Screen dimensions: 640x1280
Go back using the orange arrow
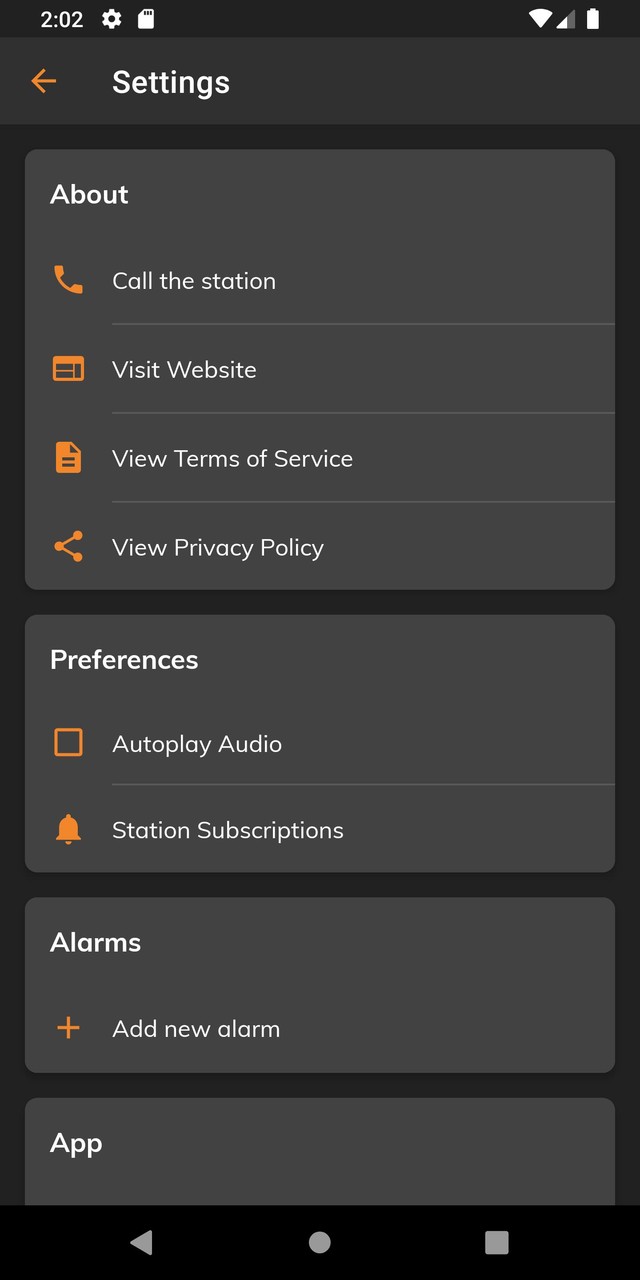point(43,81)
